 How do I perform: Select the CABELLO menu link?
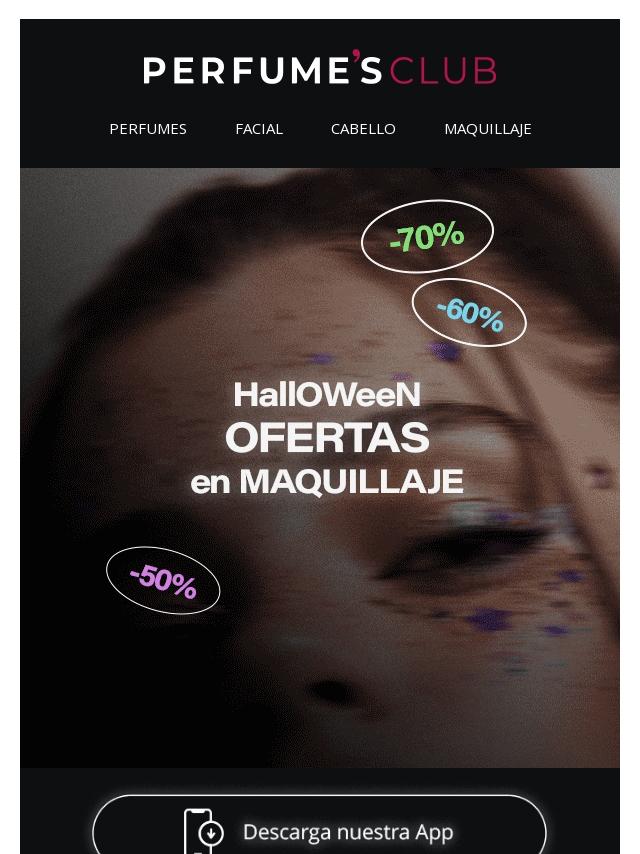[363, 129]
